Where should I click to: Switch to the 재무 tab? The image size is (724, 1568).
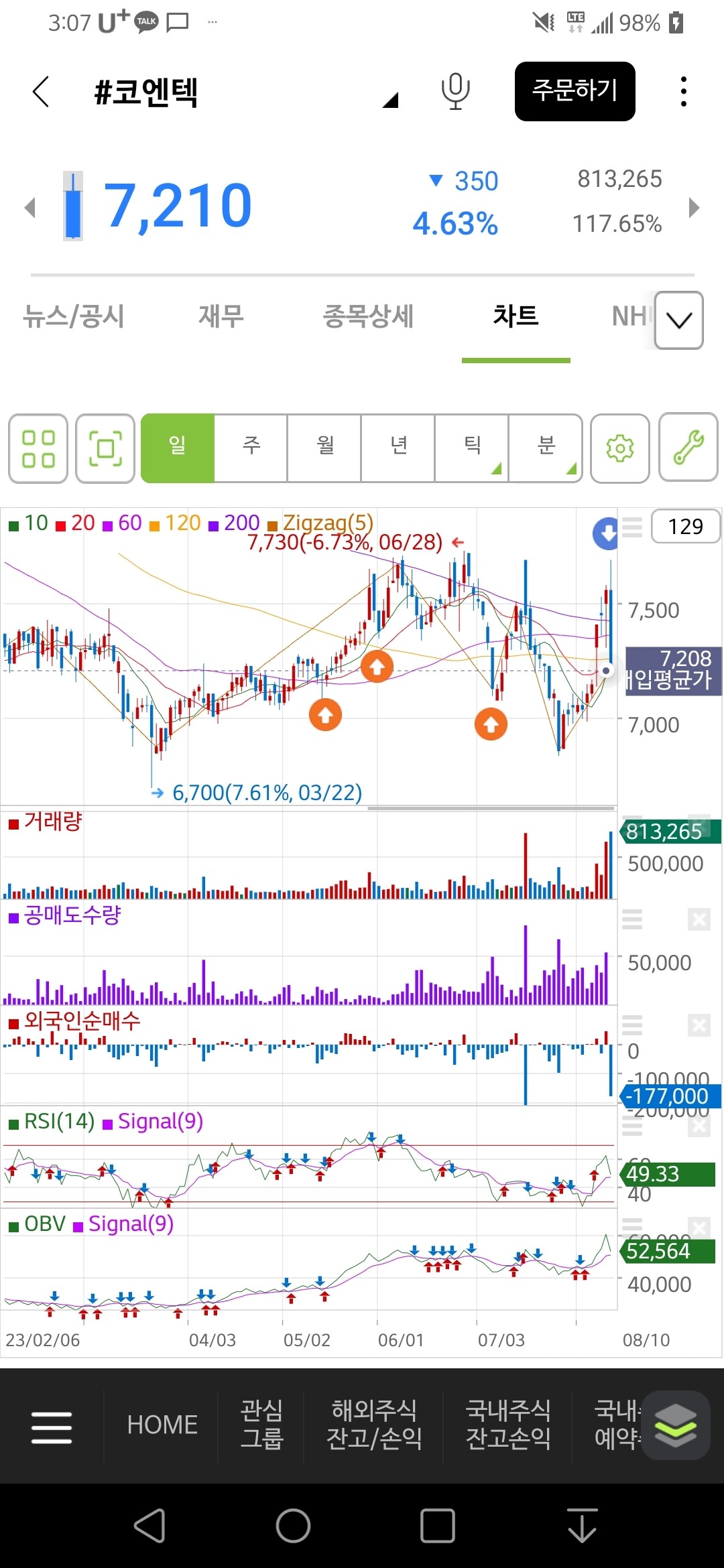coord(221,316)
